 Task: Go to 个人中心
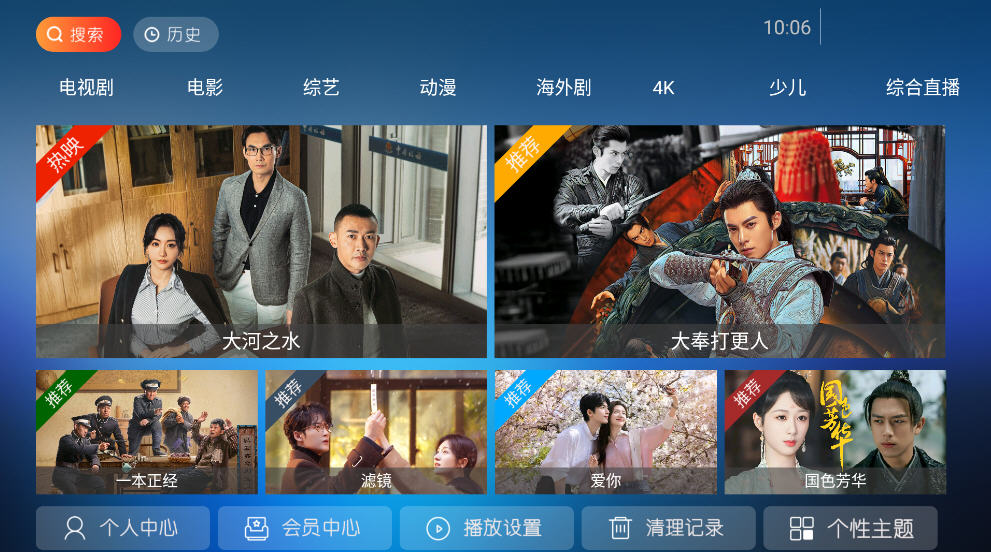coord(123,528)
